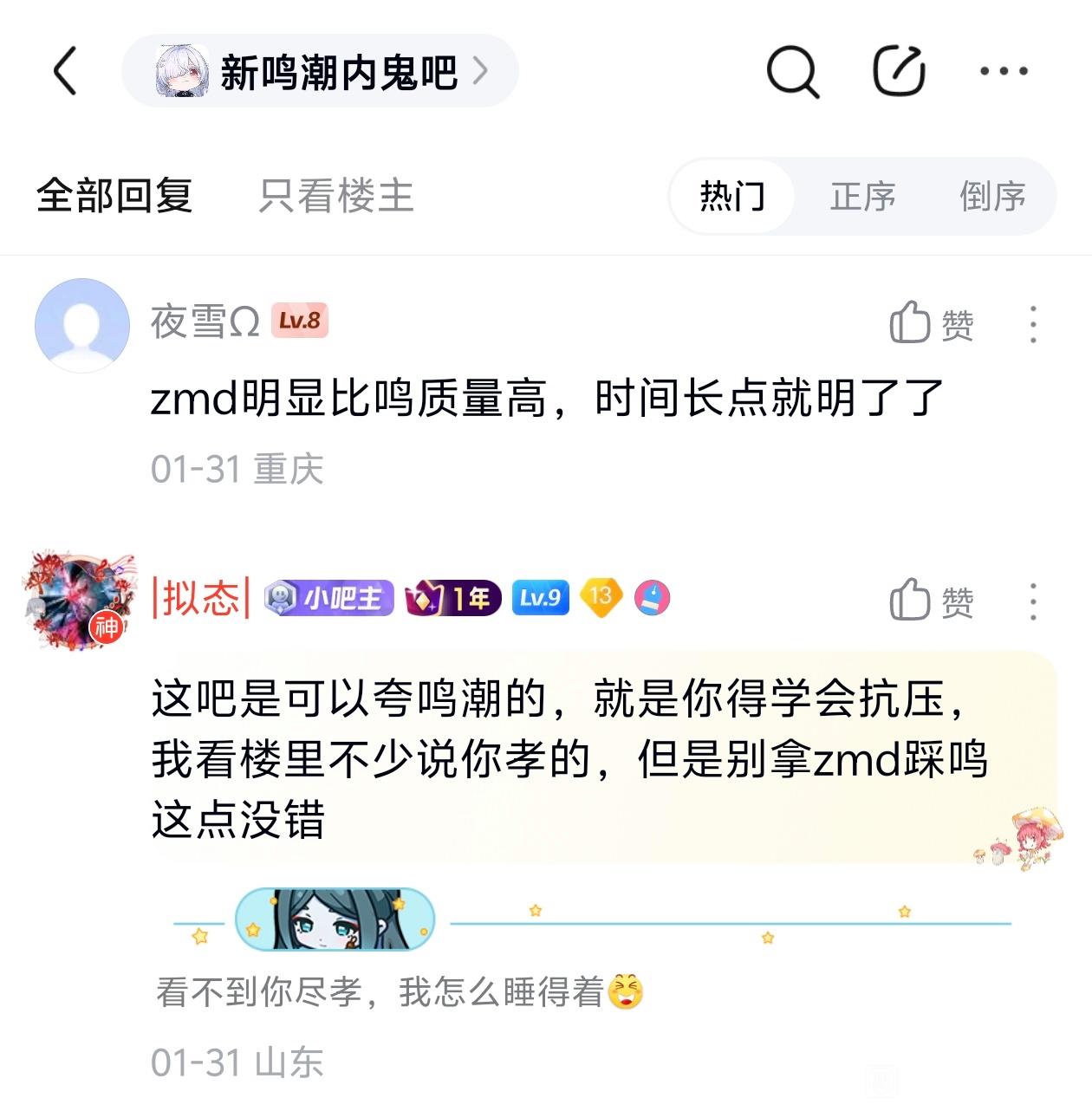Open 夜雪Ω's username link
The width and height of the screenshot is (1092, 1111).
[205, 322]
